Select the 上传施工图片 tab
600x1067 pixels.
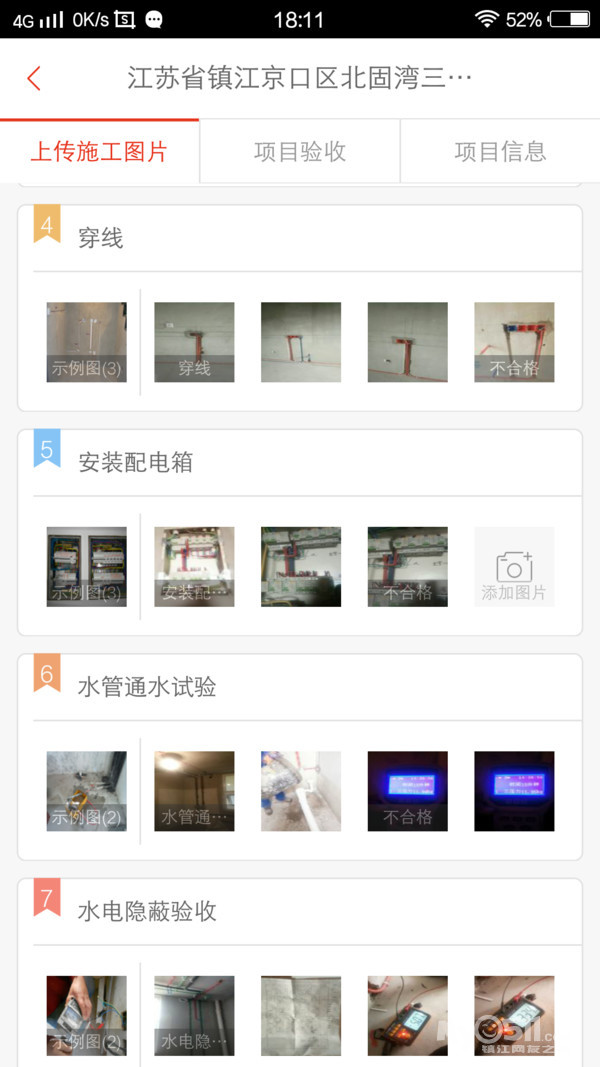99,151
